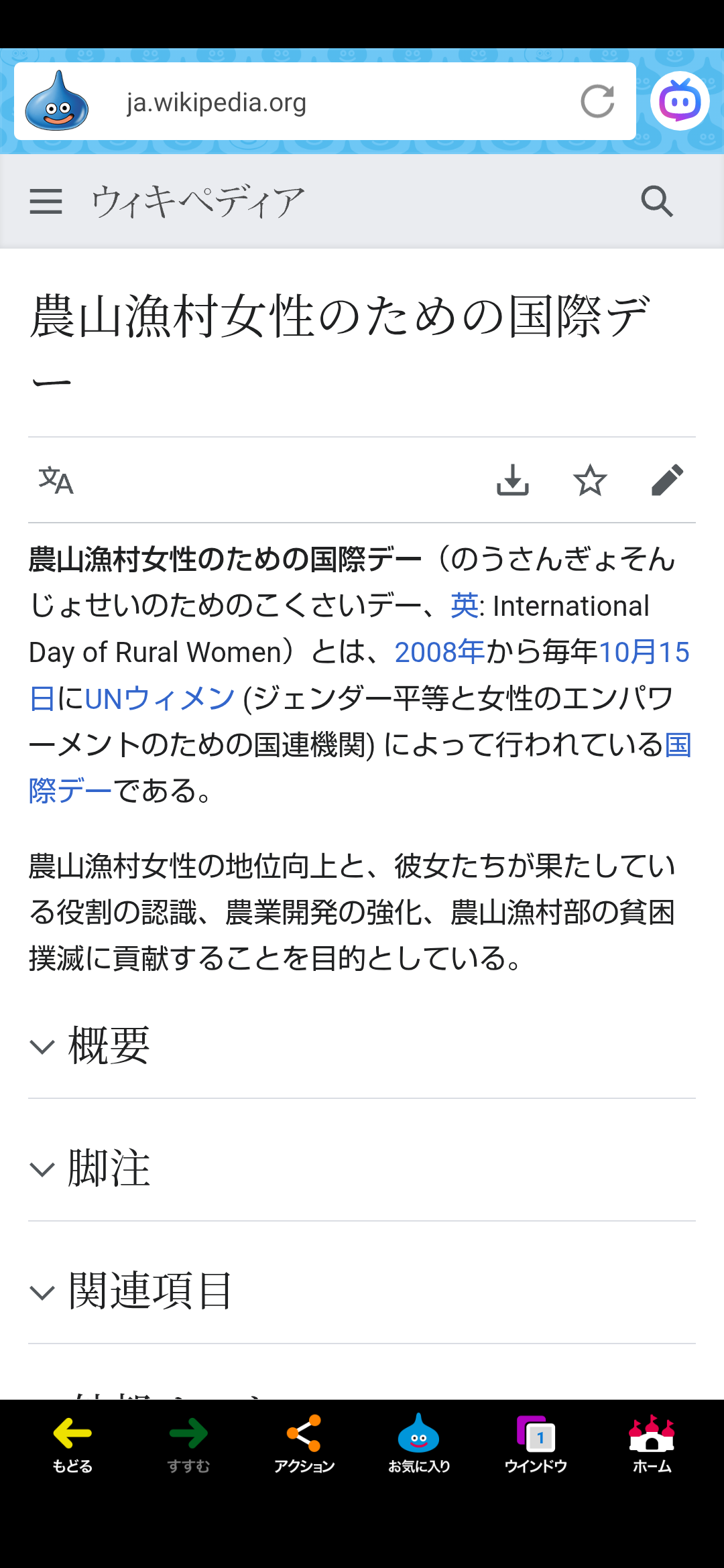Go to ホーム in the browser
The width and height of the screenshot is (724, 1568).
[x=652, y=1444]
